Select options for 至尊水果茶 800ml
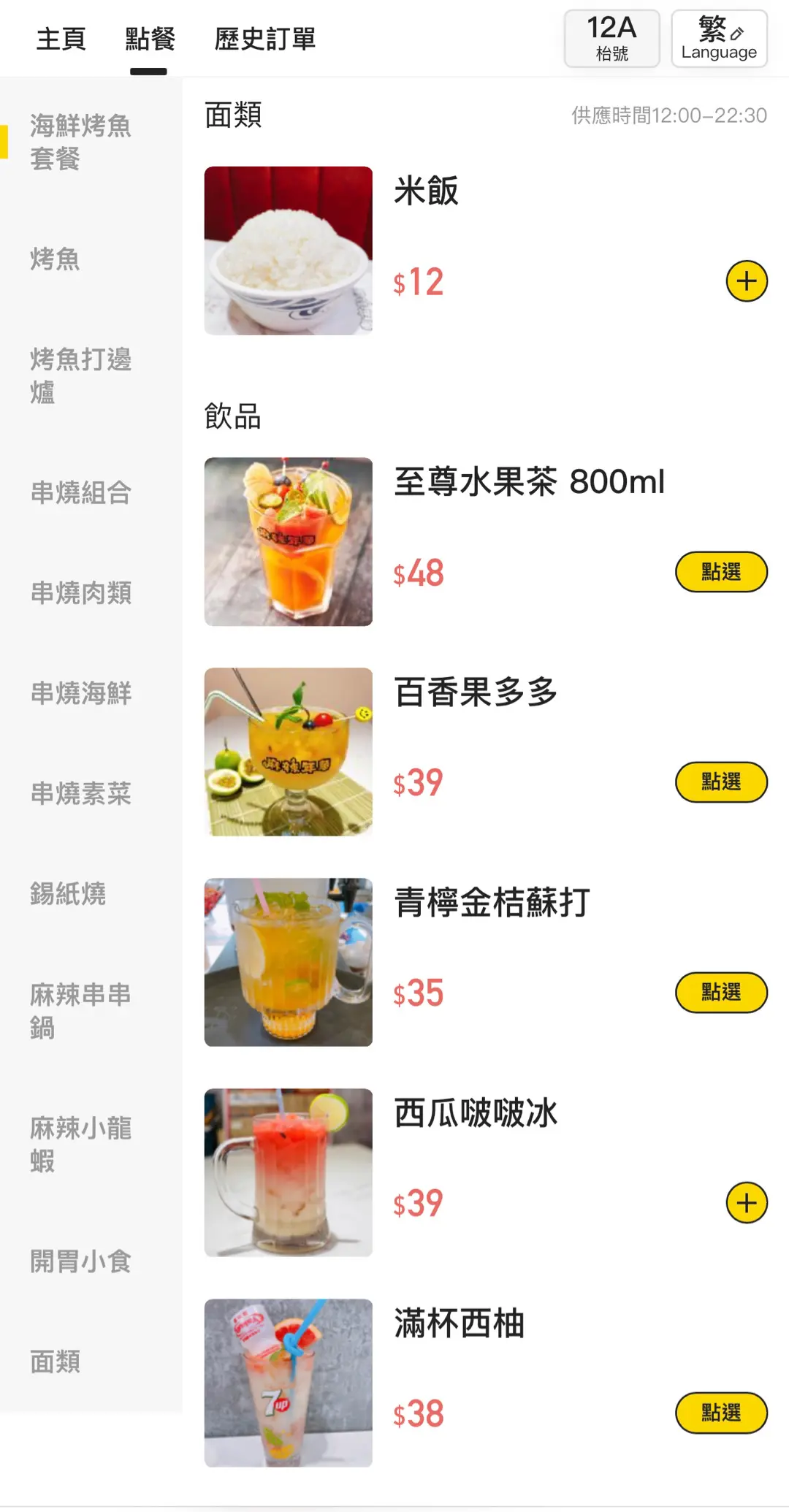 720,572
